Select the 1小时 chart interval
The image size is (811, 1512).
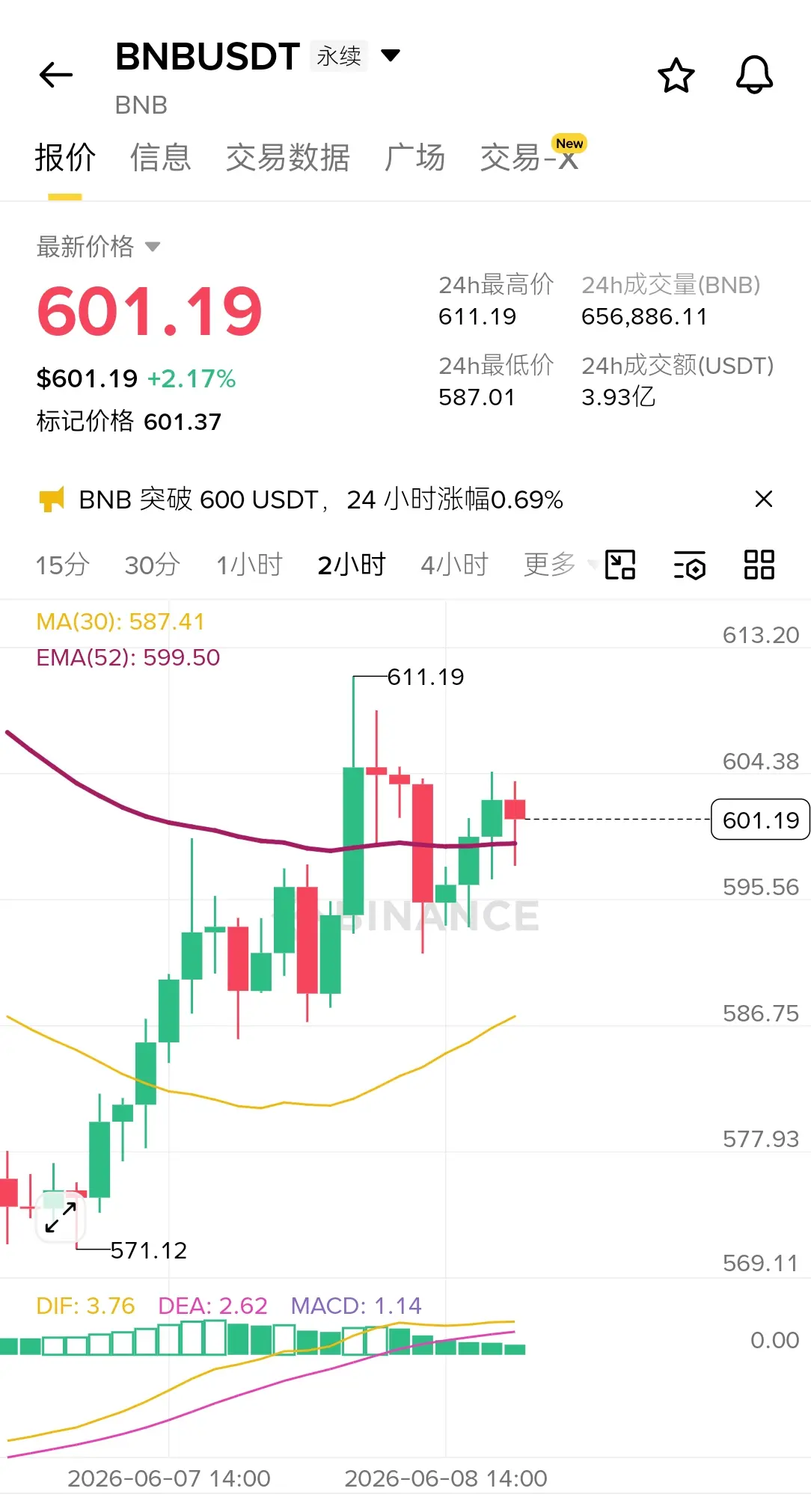tap(249, 565)
